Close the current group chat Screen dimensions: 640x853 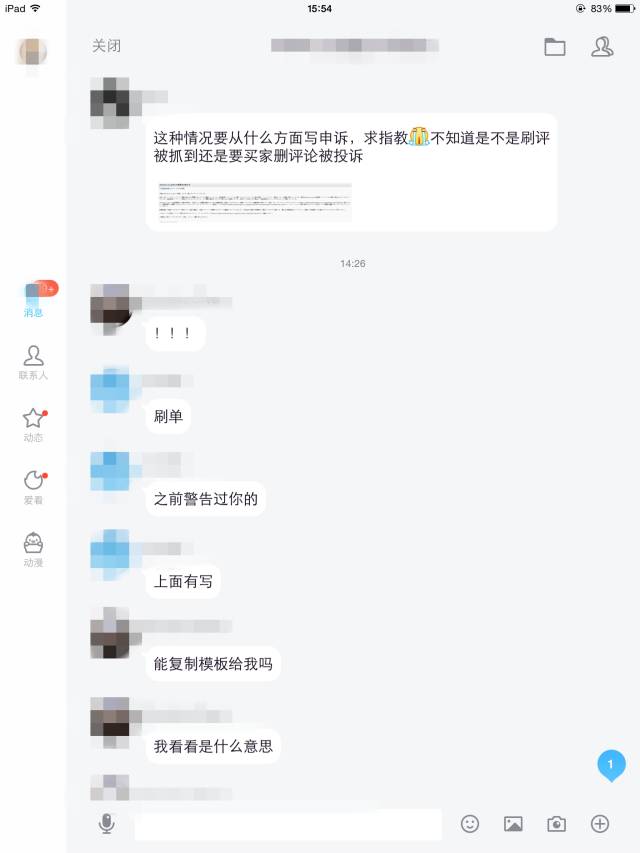106,46
